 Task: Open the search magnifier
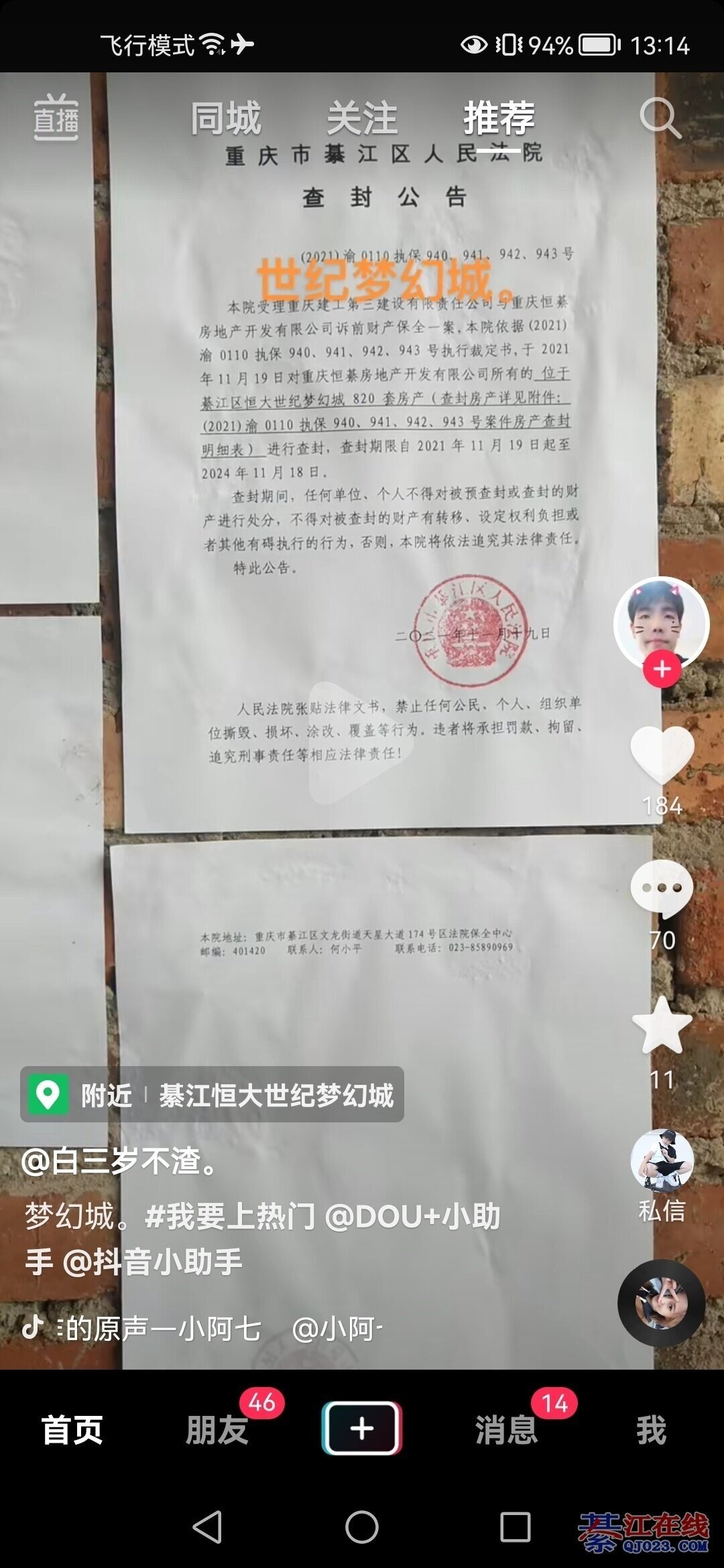click(660, 119)
